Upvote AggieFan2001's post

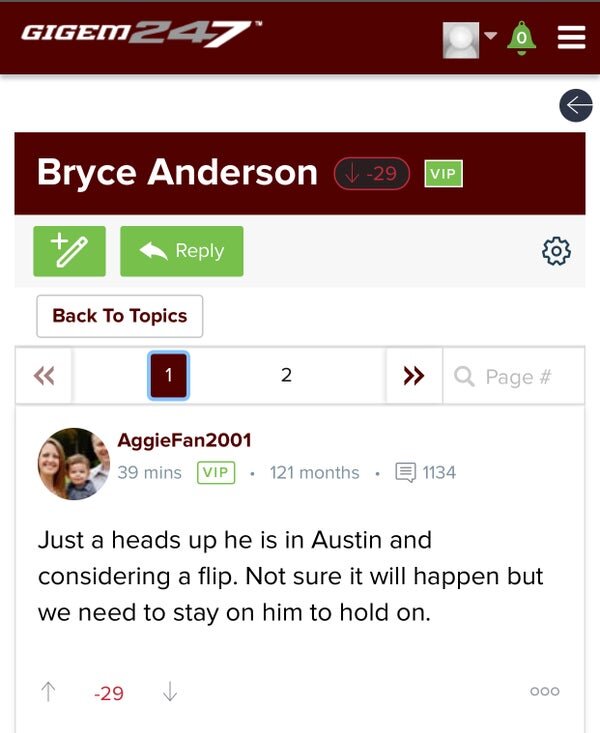pos(48,692)
